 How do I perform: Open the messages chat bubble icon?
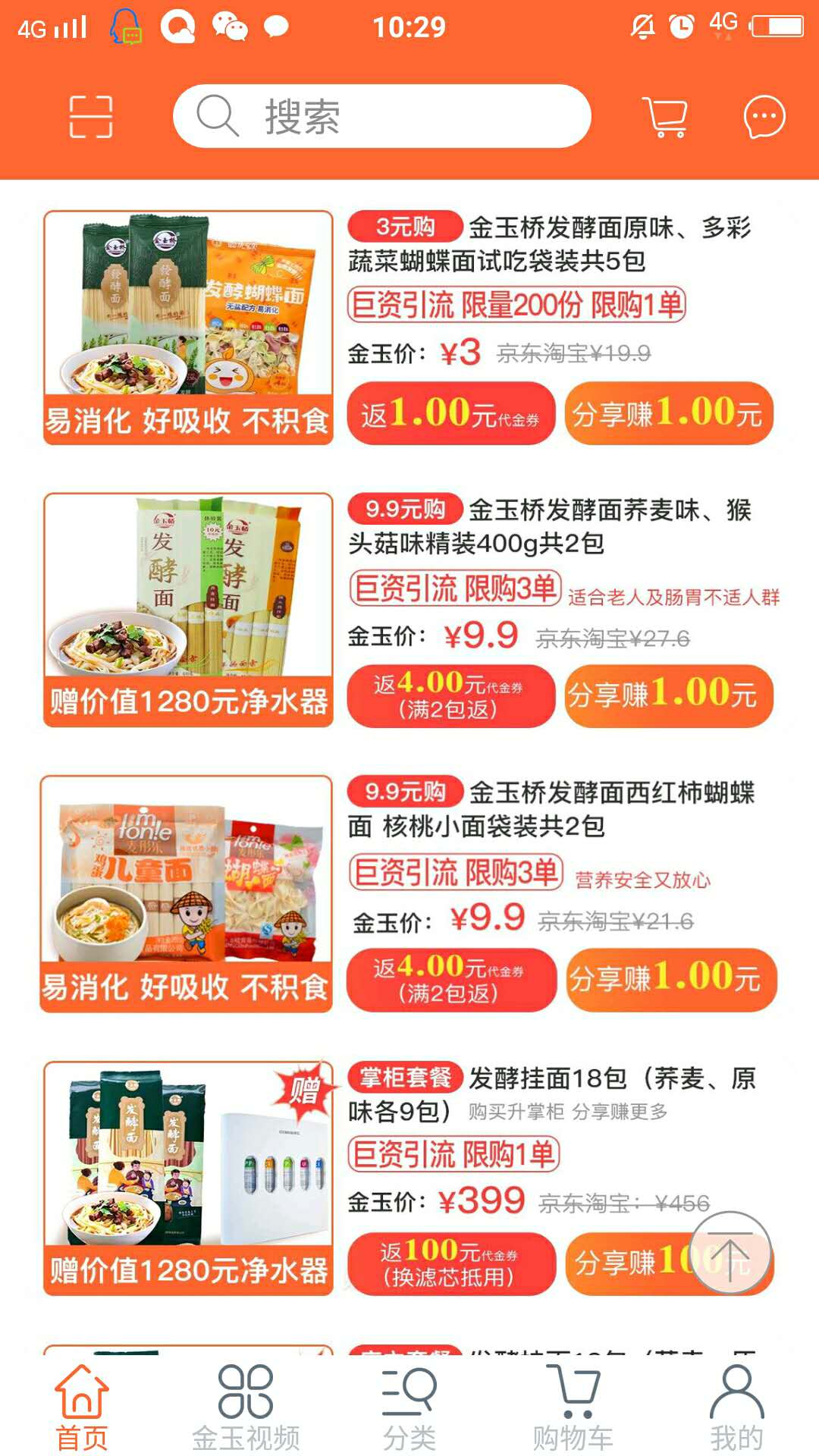(x=764, y=117)
